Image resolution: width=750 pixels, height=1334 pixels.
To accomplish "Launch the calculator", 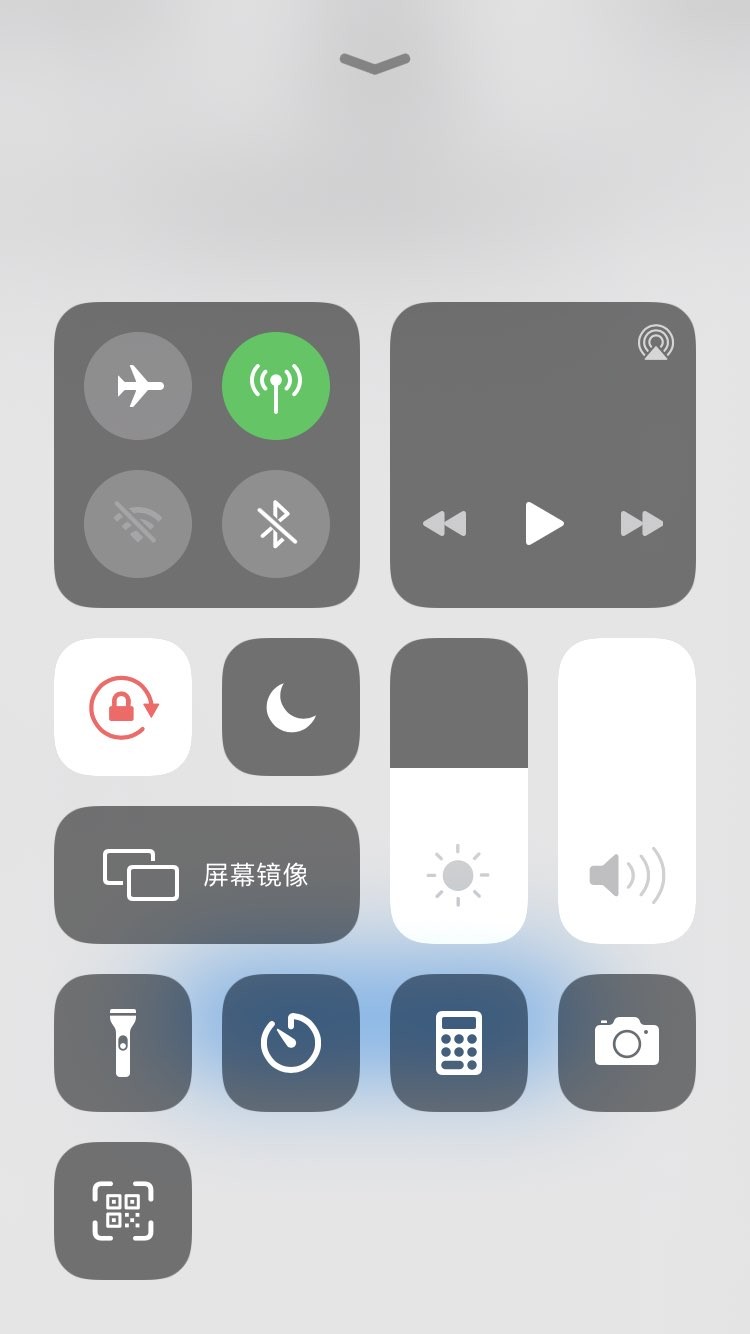I will [459, 1043].
